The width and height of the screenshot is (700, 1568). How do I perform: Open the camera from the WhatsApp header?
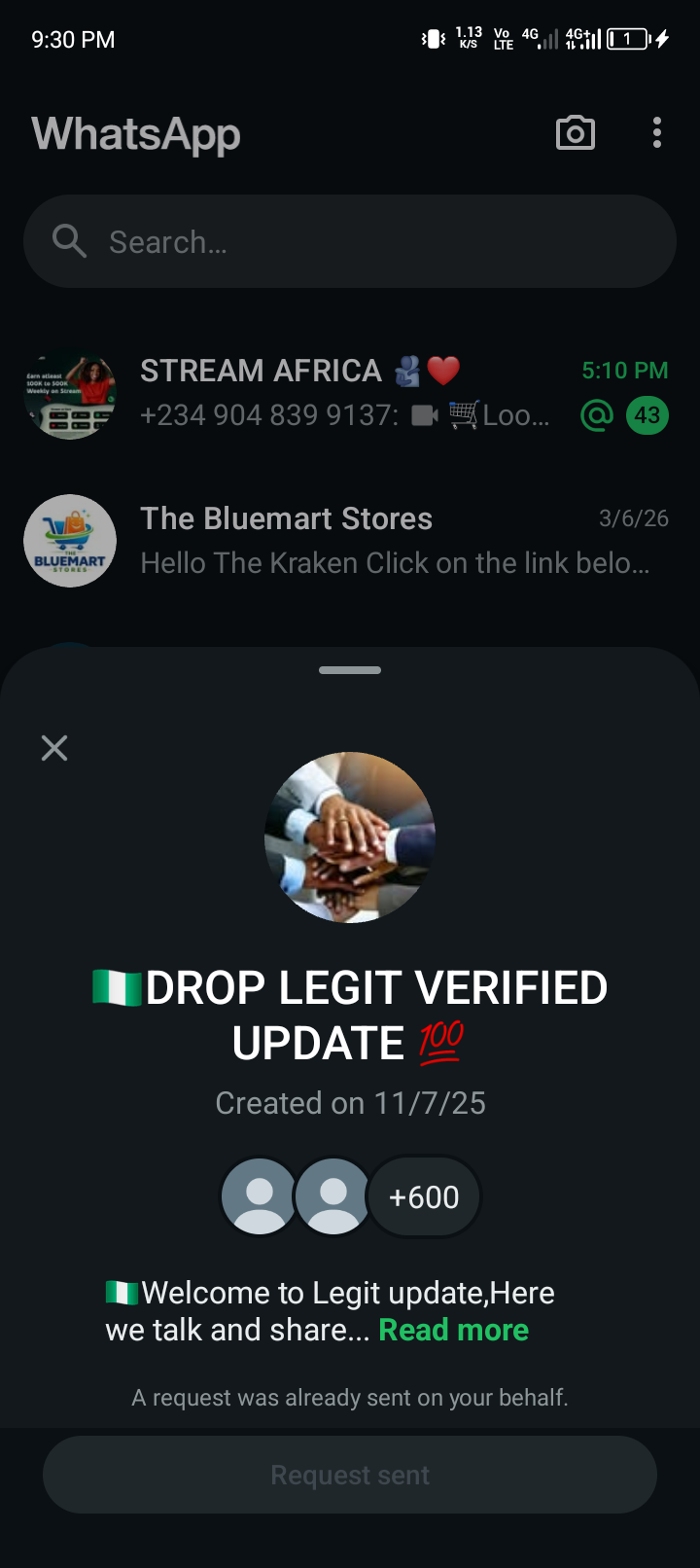coord(575,133)
